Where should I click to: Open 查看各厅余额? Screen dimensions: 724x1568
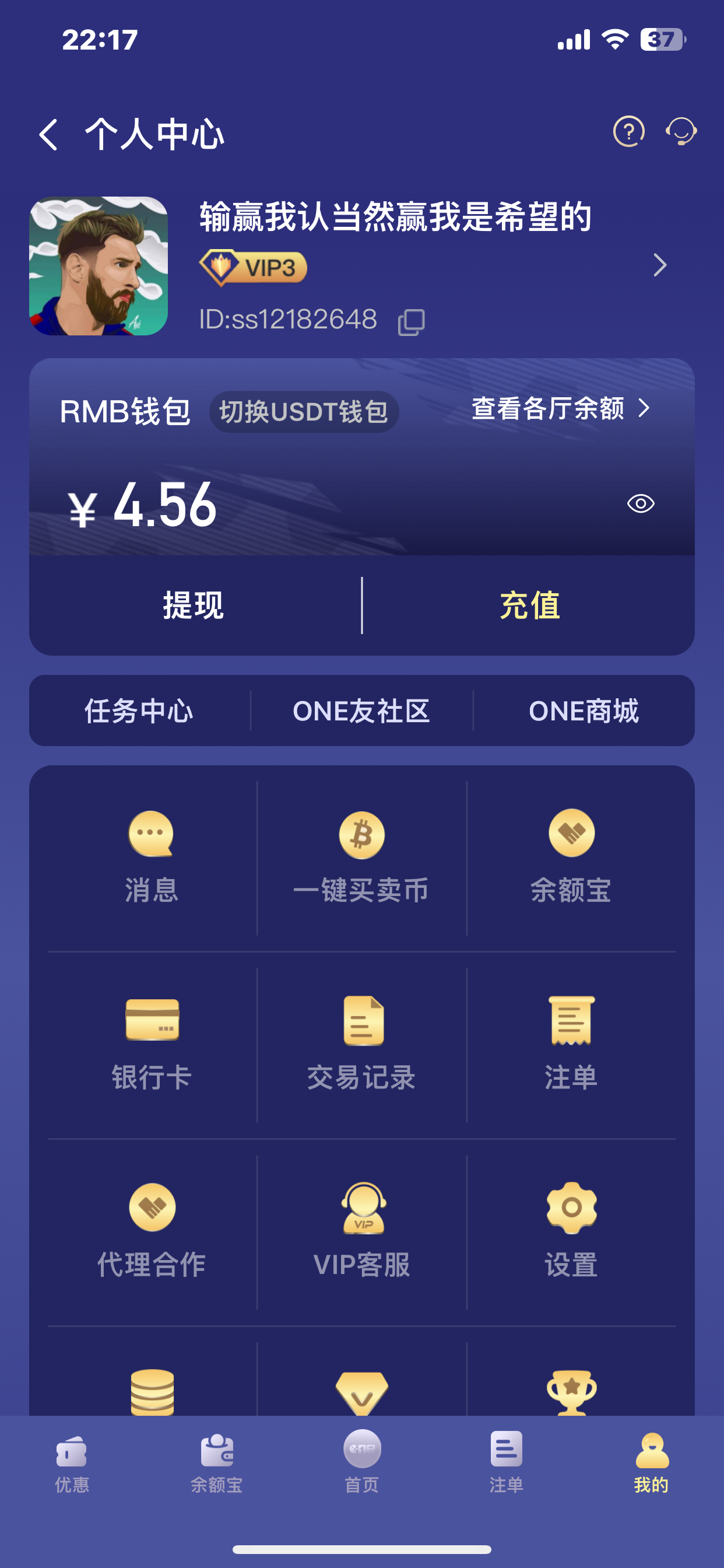click(x=560, y=408)
